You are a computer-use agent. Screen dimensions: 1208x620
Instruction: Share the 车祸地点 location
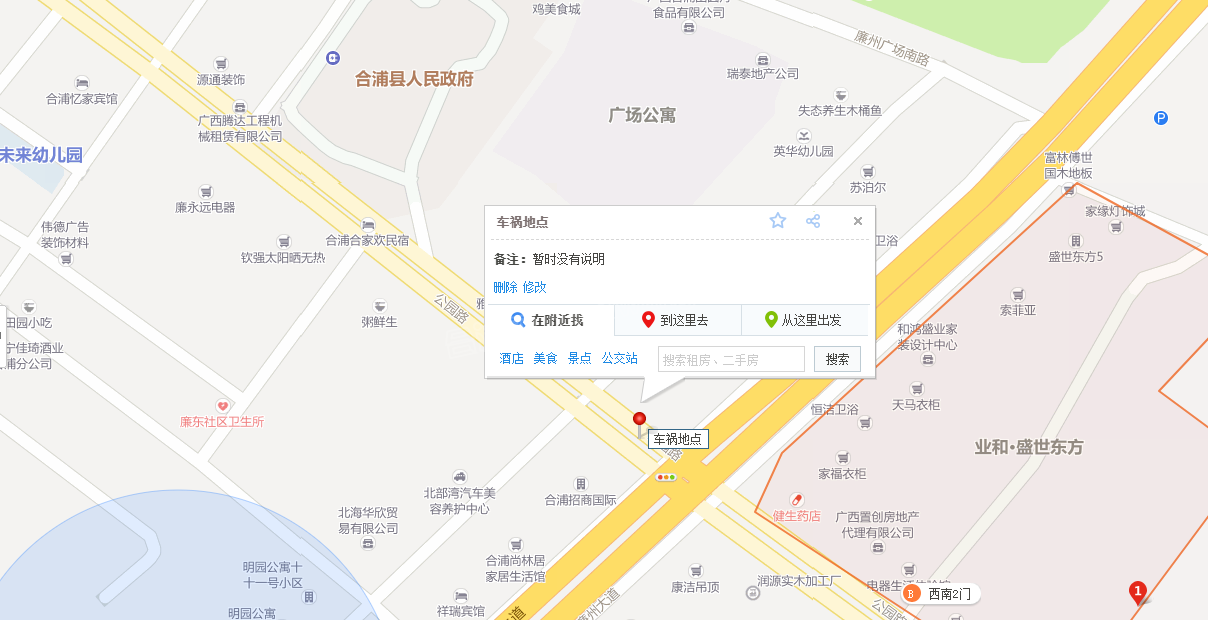pyautogui.click(x=813, y=221)
